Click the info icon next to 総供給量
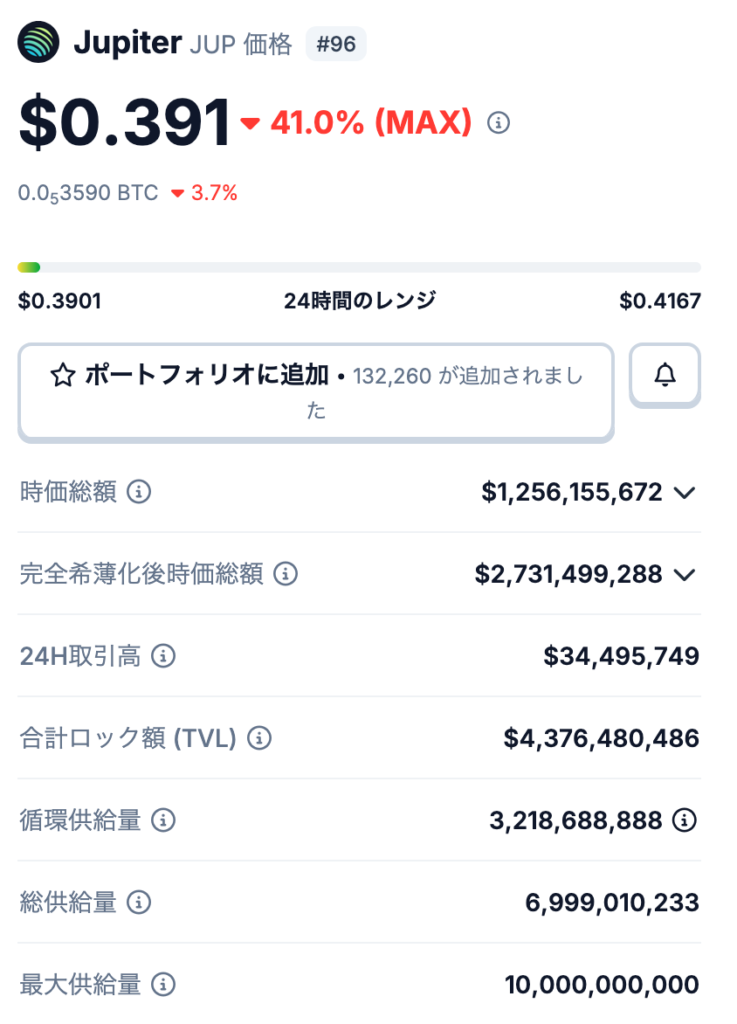 (x=139, y=902)
